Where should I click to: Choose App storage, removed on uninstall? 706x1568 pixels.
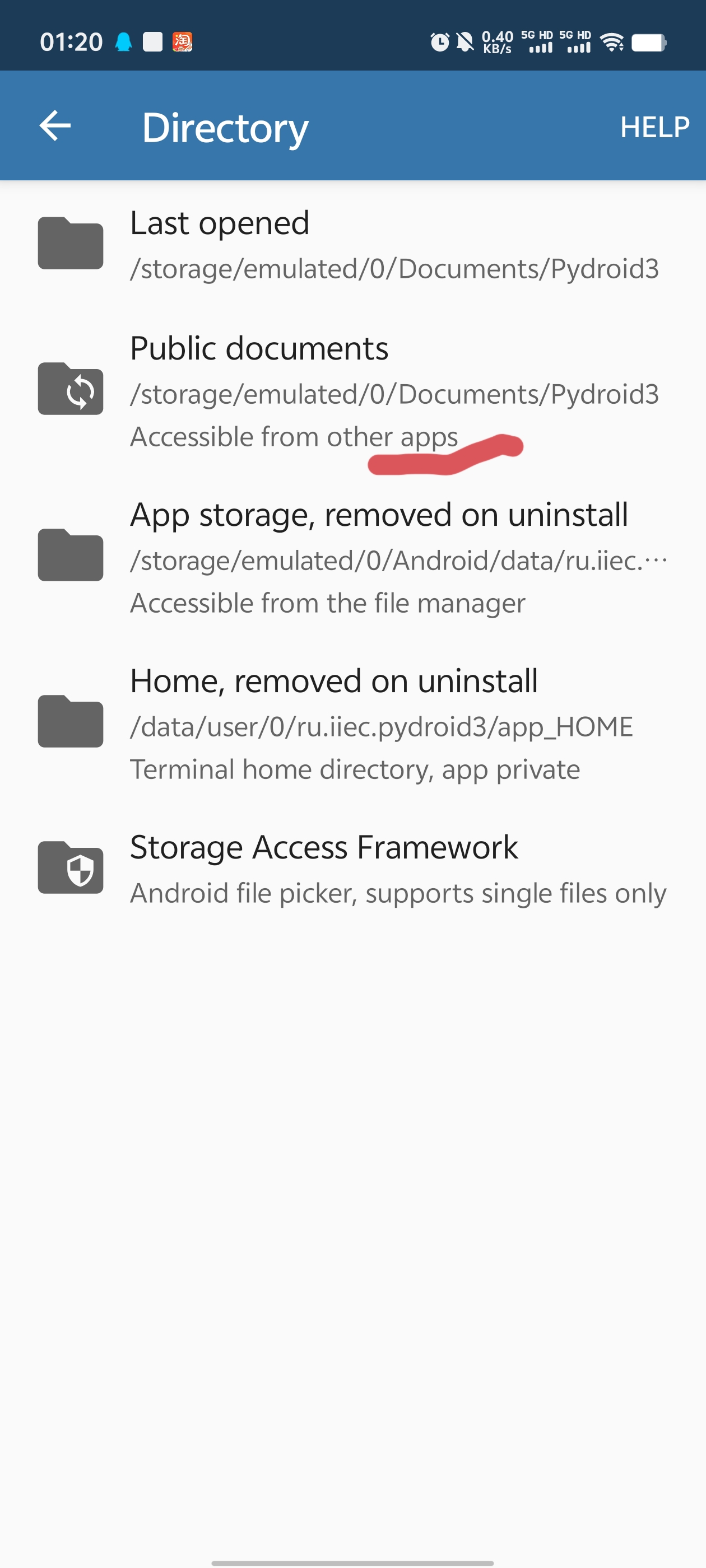[352, 556]
